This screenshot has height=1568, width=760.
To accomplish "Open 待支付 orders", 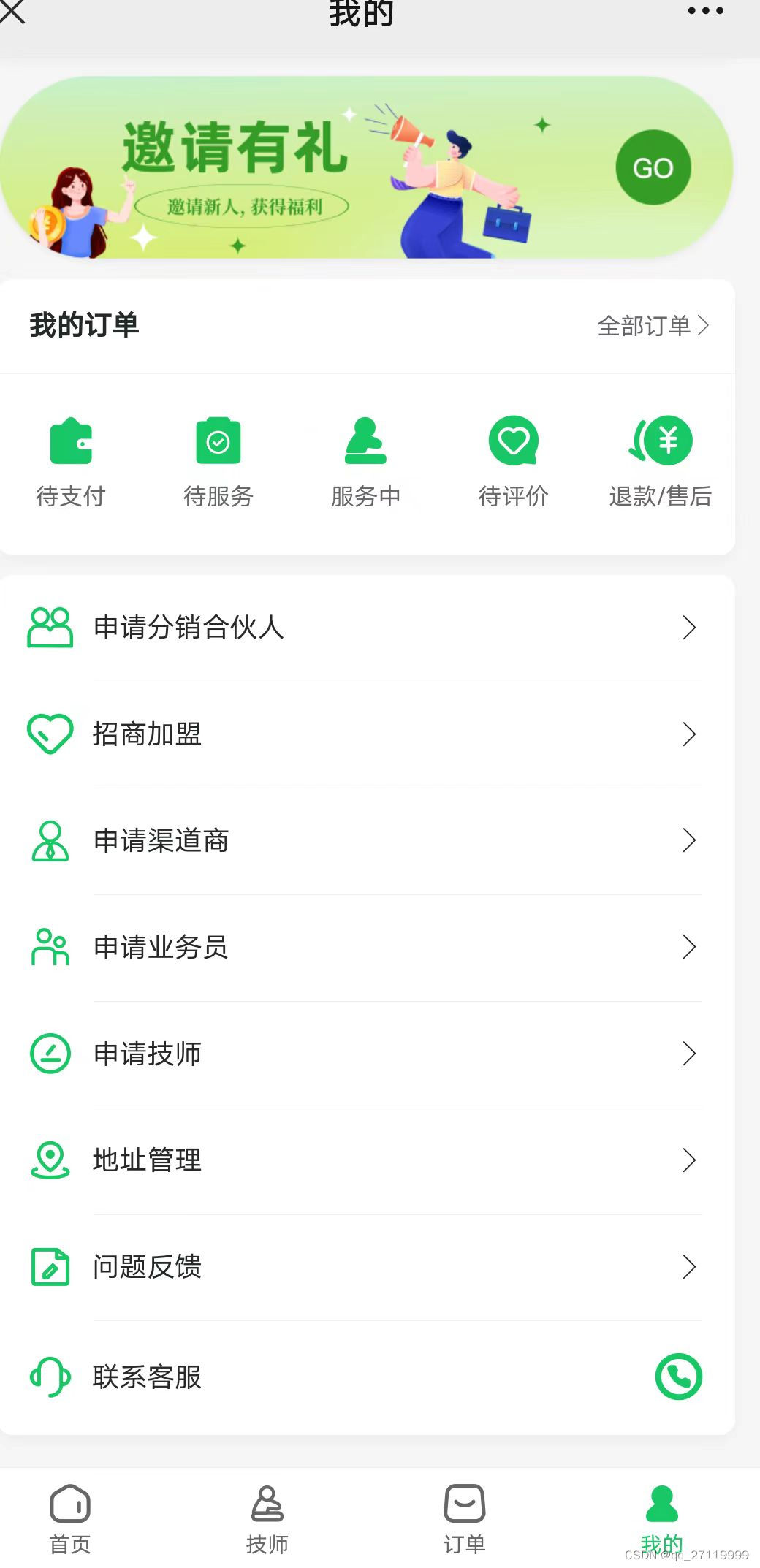I will coord(71,462).
